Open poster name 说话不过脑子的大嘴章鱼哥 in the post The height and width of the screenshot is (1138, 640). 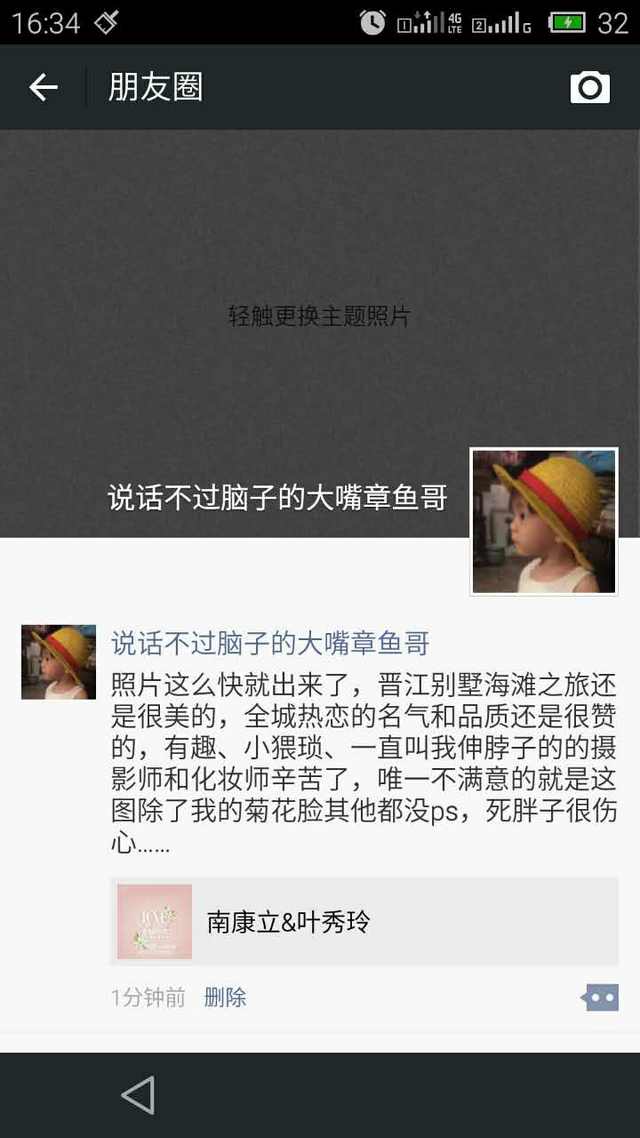[x=270, y=643]
